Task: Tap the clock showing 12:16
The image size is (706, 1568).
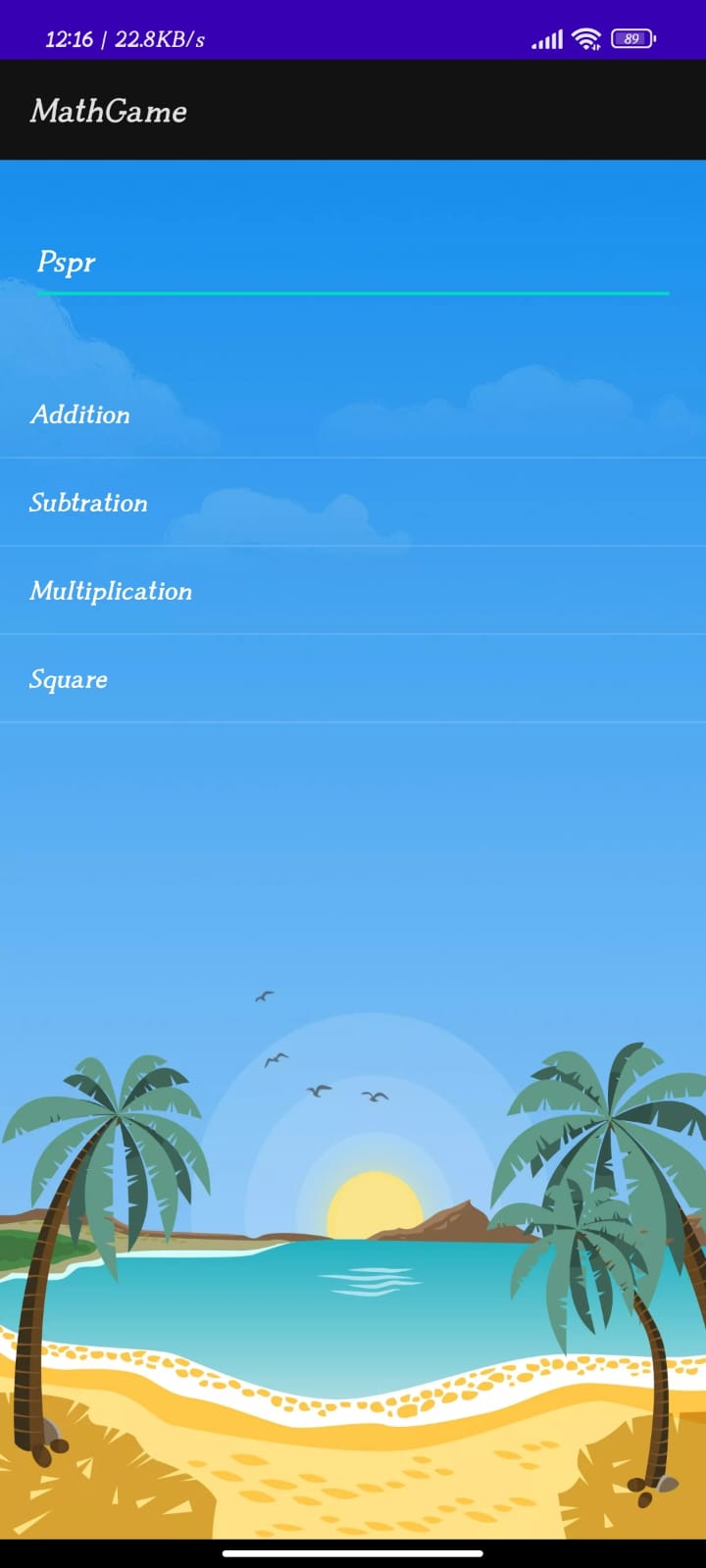Action: 65,39
